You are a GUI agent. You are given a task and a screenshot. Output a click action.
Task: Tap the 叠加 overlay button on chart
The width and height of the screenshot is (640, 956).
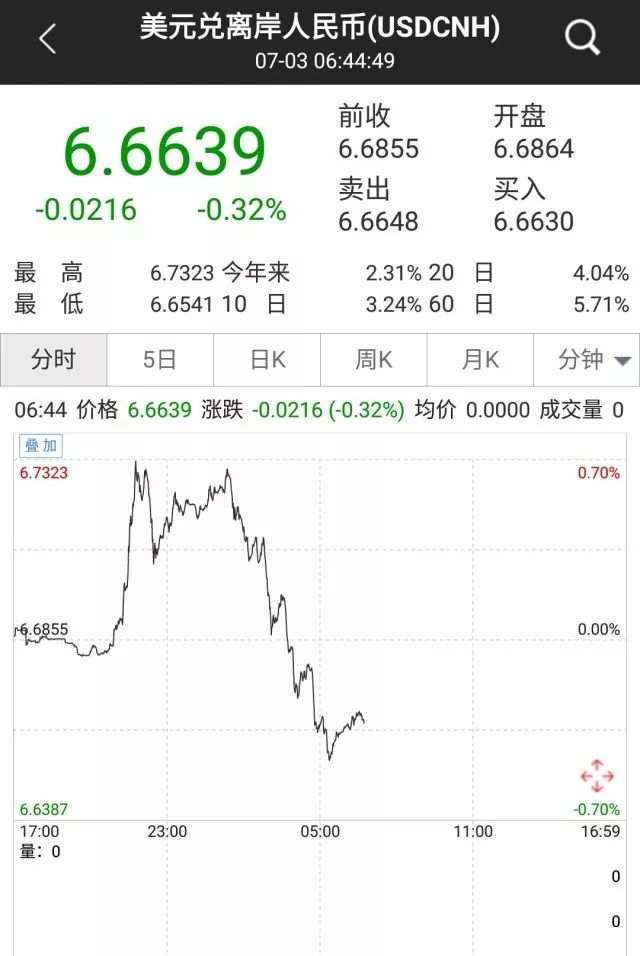42,445
